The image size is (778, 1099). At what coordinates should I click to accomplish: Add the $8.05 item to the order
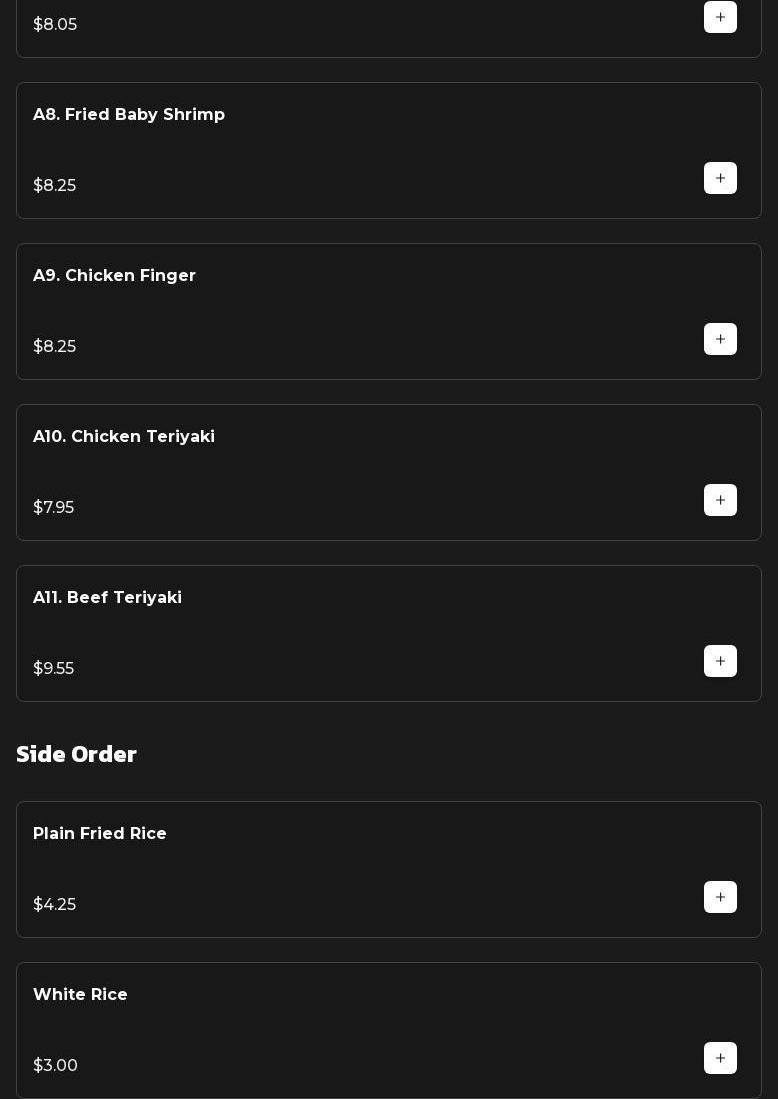pos(720,17)
